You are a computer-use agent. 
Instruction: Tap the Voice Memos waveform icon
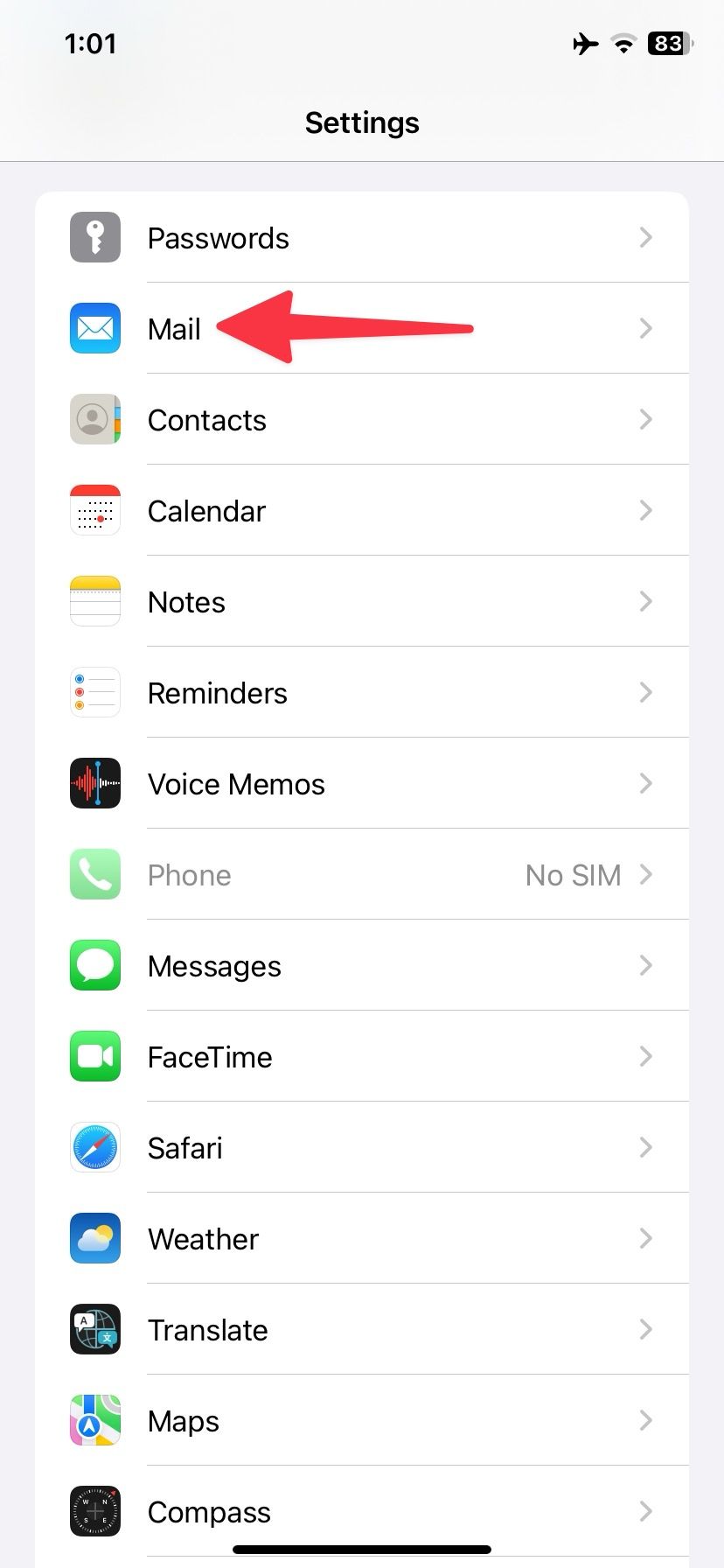94,783
